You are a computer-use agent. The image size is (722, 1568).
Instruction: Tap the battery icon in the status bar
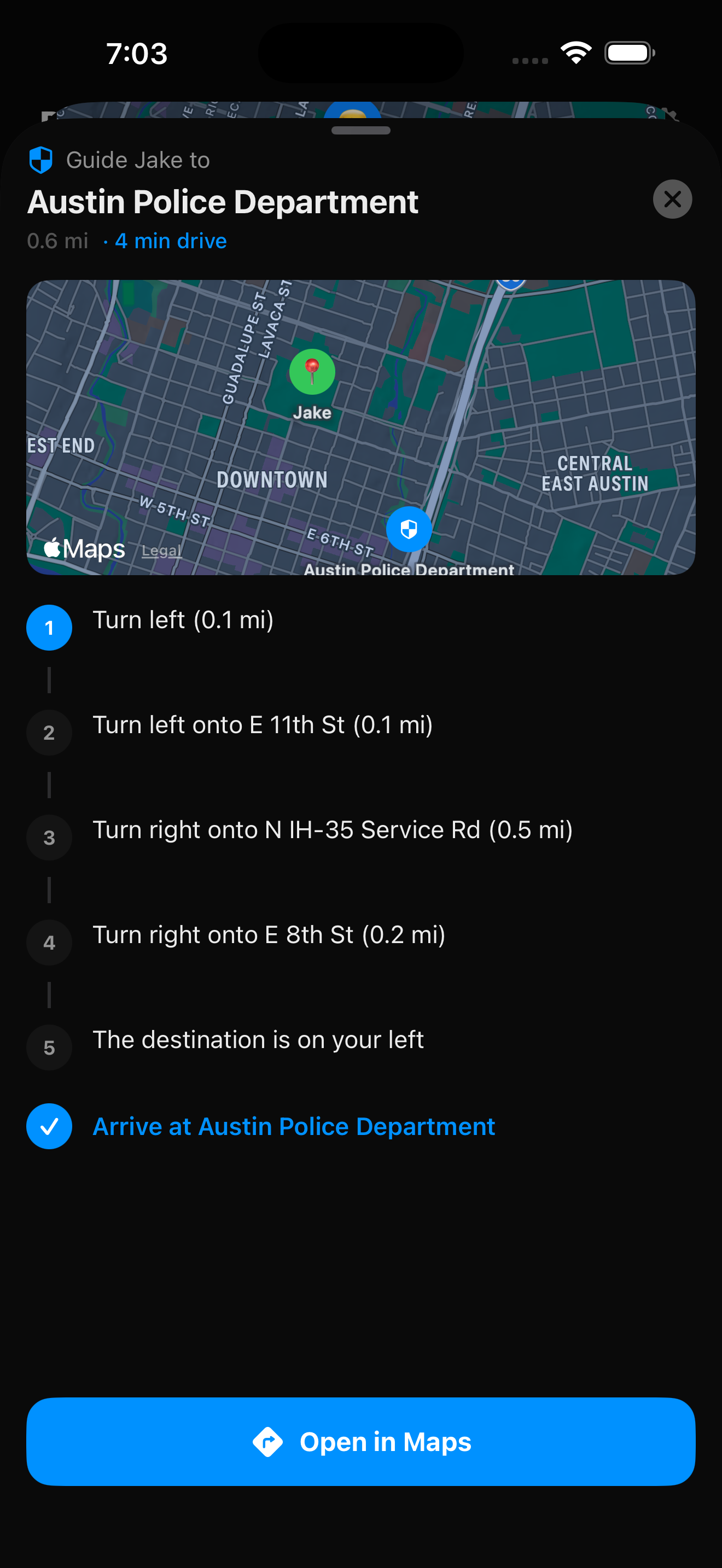(x=627, y=54)
